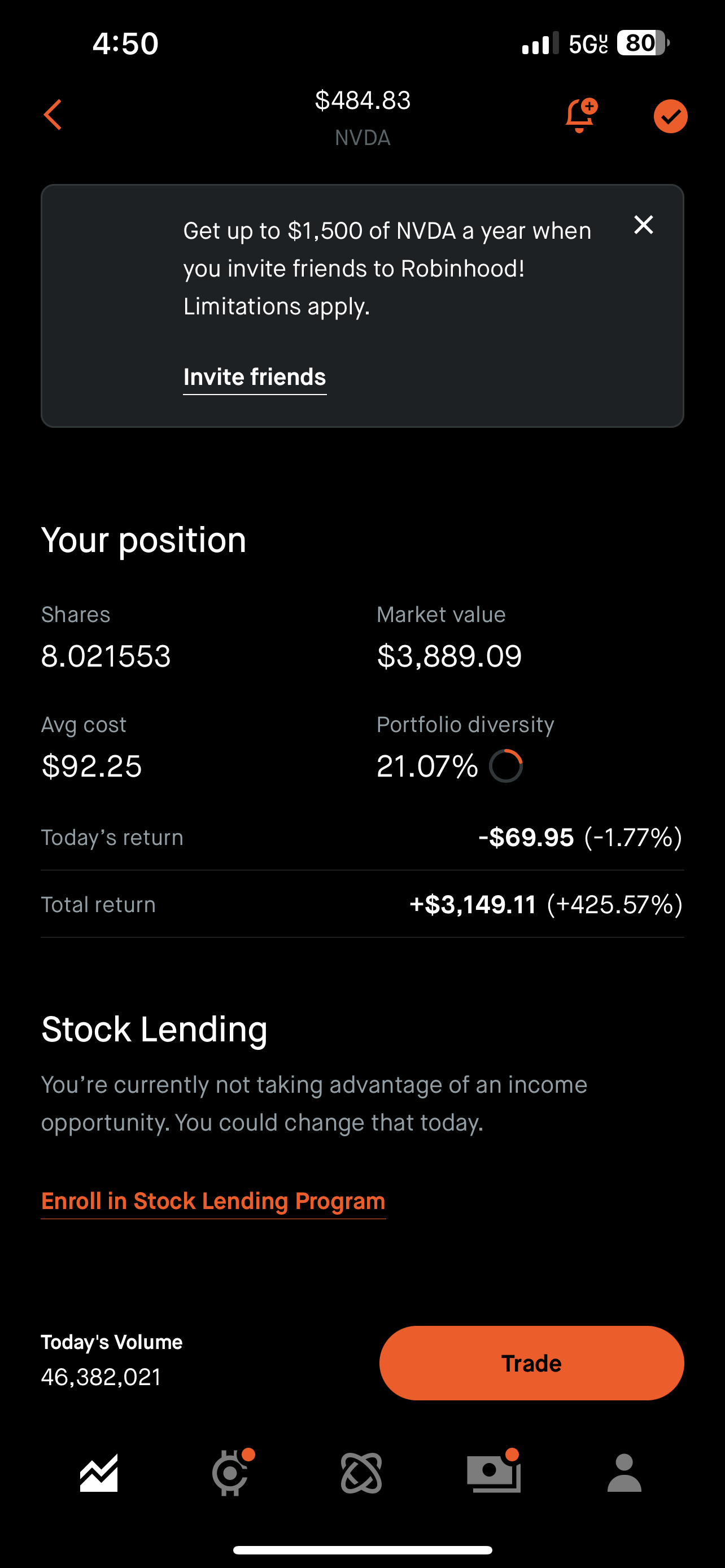Go back using the orange arrow
This screenshot has width=725, height=1568.
point(53,115)
